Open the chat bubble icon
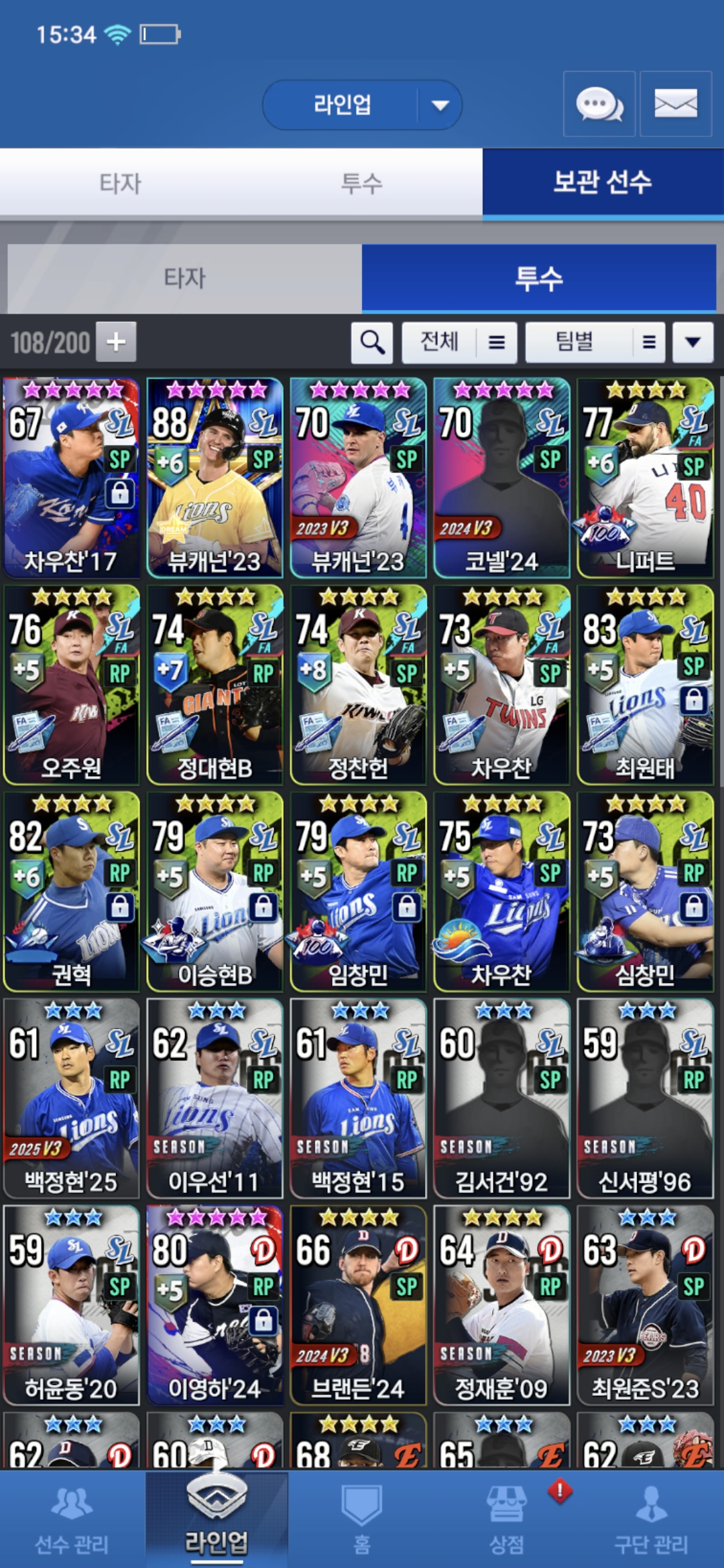 pyautogui.click(x=599, y=105)
